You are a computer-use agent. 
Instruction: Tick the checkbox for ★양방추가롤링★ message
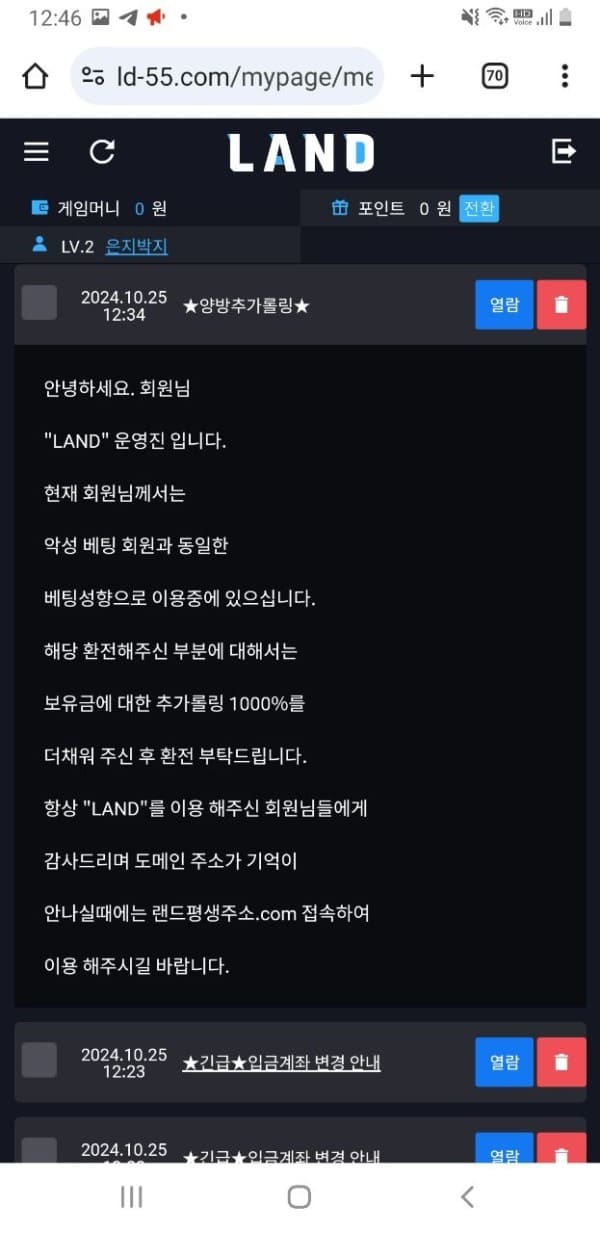(x=40, y=303)
